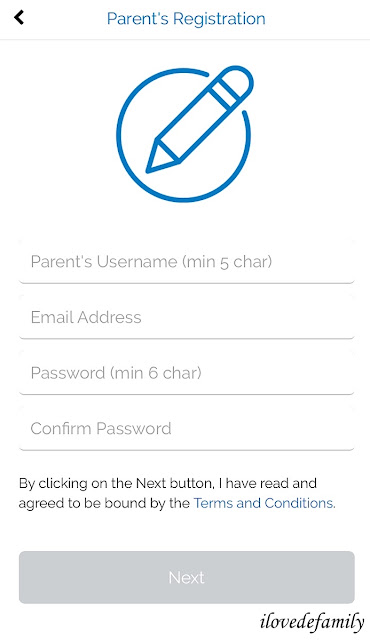This screenshot has height=640, width=370.
Task: Select the Password (min 6 char) field
Action: [186, 373]
